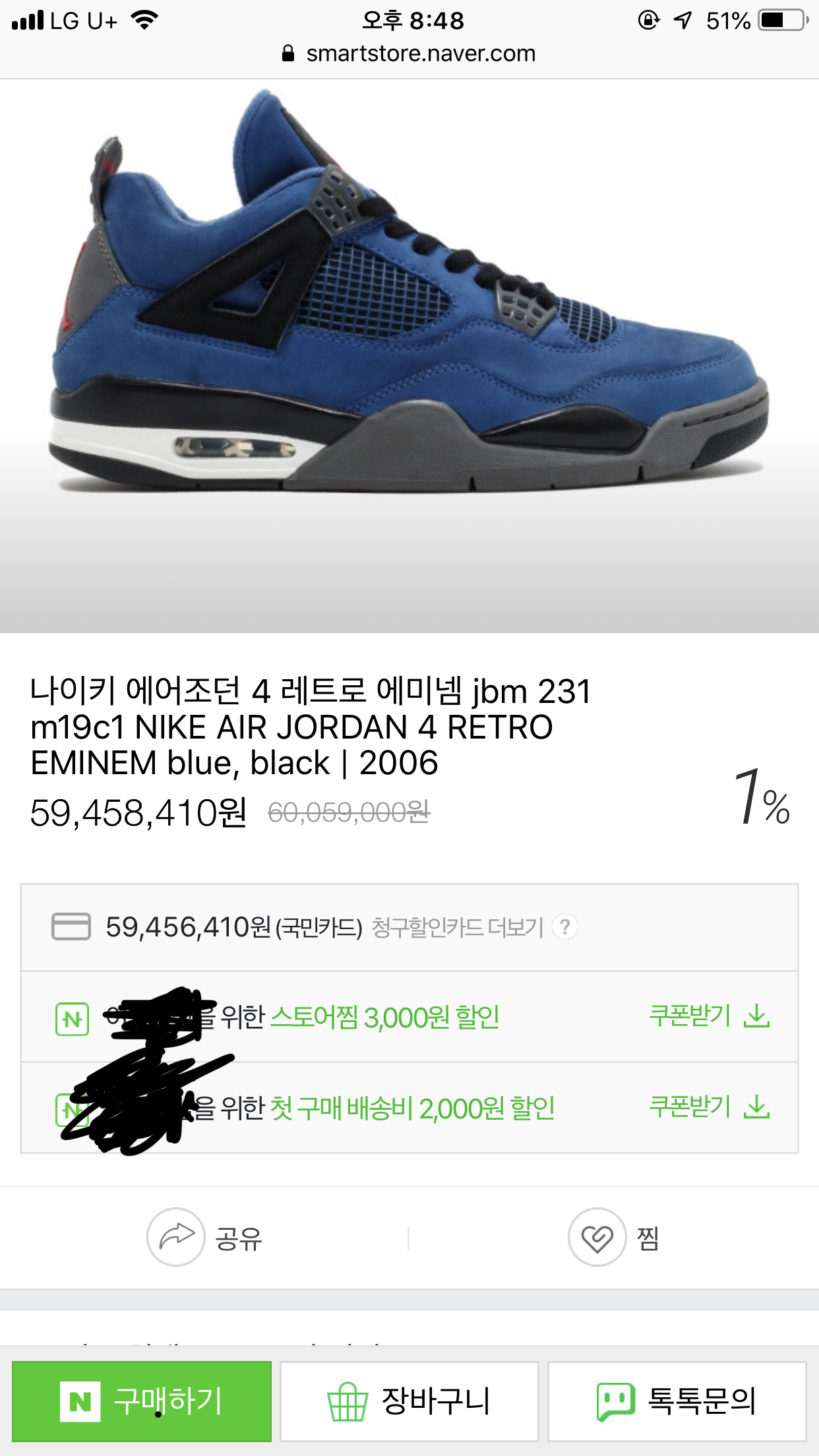819x1456 pixels.
Task: Tap the green N coupon icon on store discount row
Action: point(73,1017)
